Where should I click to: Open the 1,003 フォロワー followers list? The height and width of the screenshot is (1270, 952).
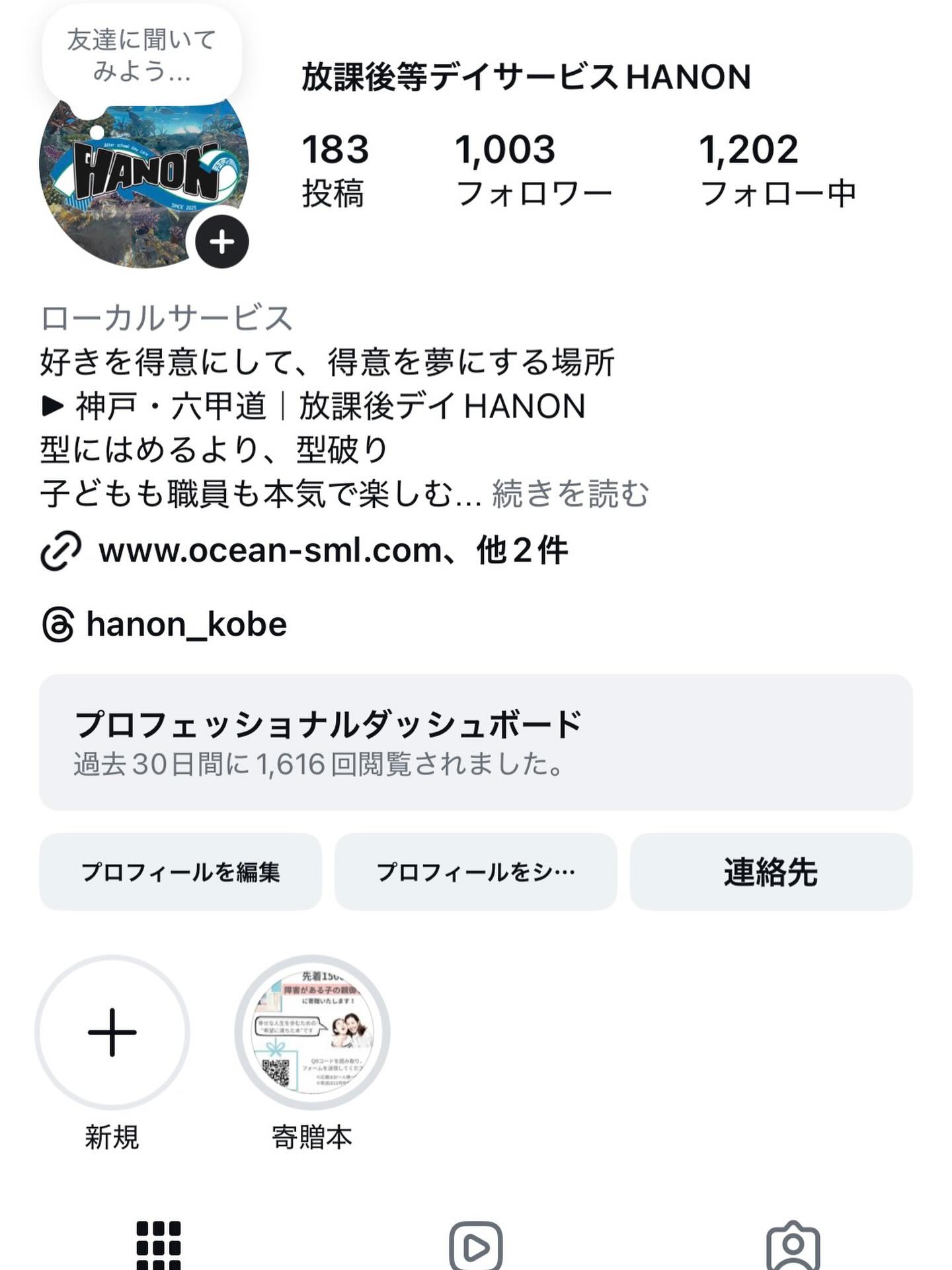[533, 169]
